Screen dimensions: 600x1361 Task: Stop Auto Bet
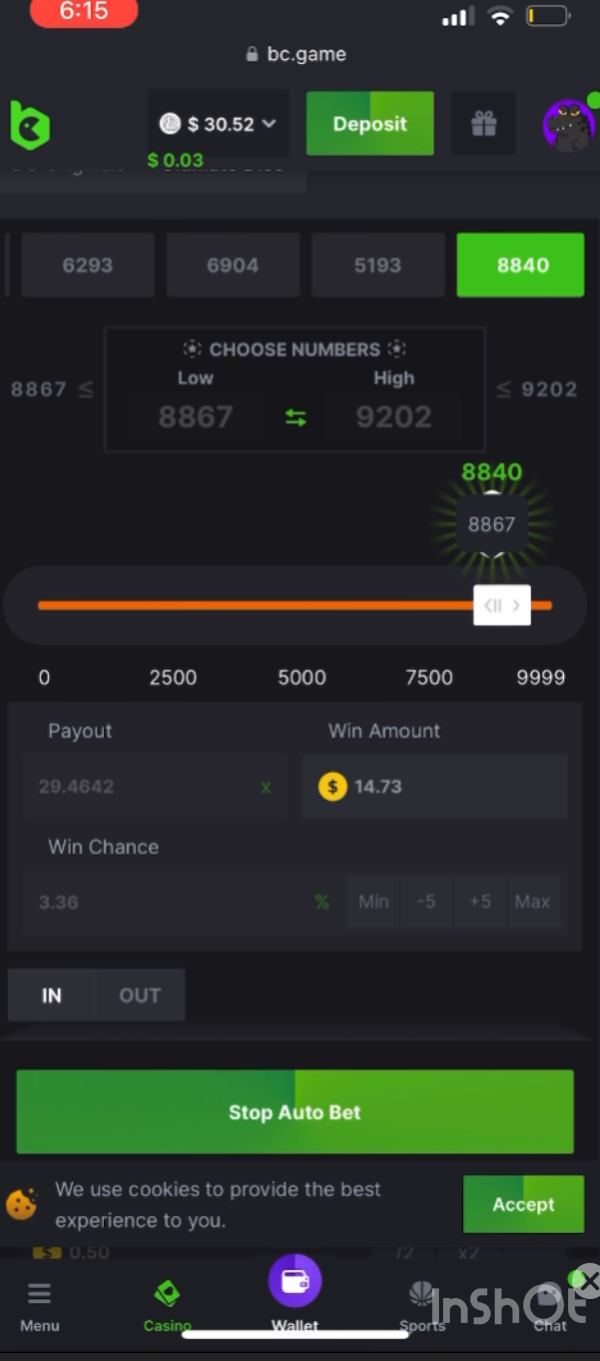295,1112
